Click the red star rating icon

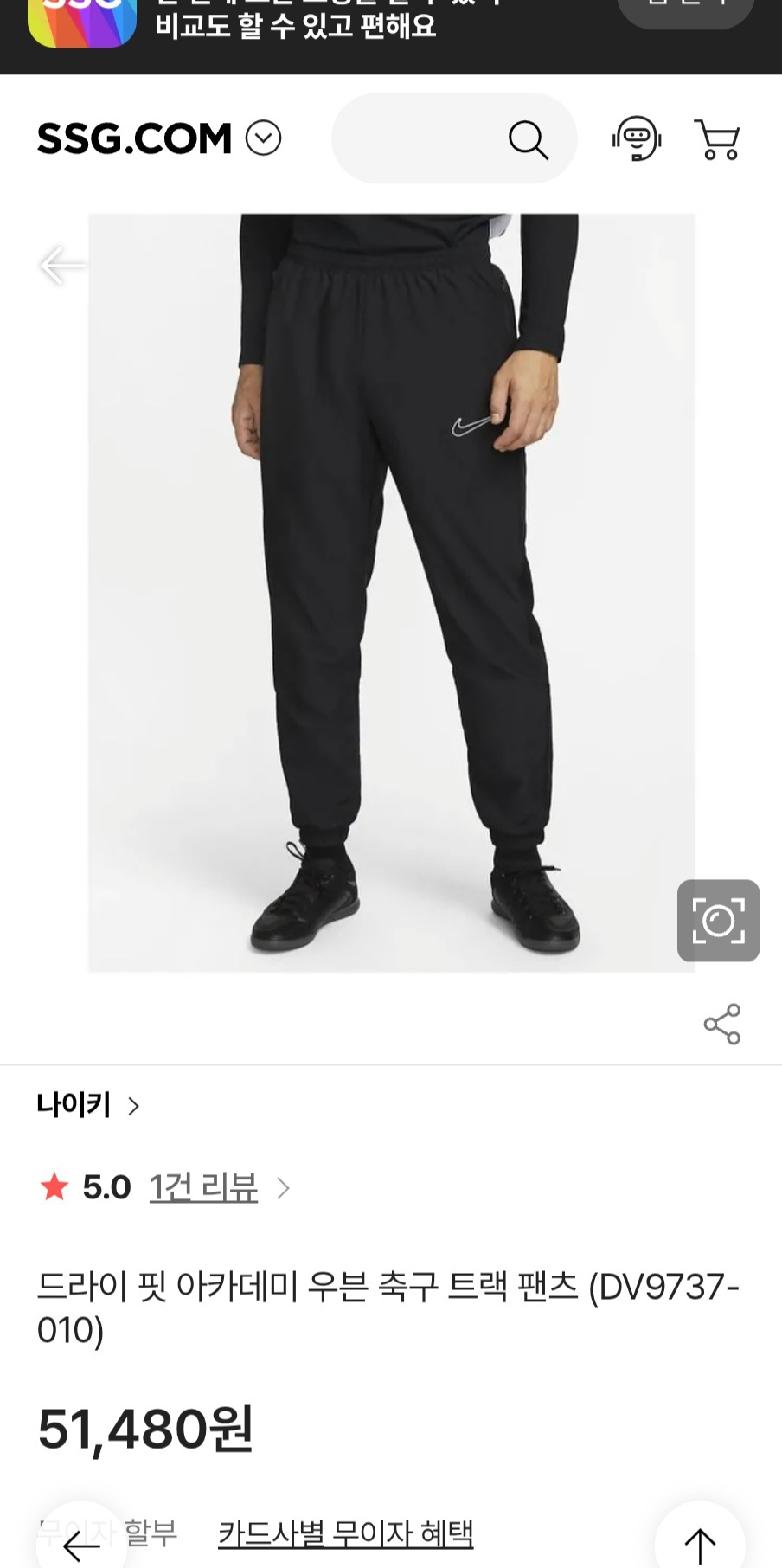[x=54, y=1187]
